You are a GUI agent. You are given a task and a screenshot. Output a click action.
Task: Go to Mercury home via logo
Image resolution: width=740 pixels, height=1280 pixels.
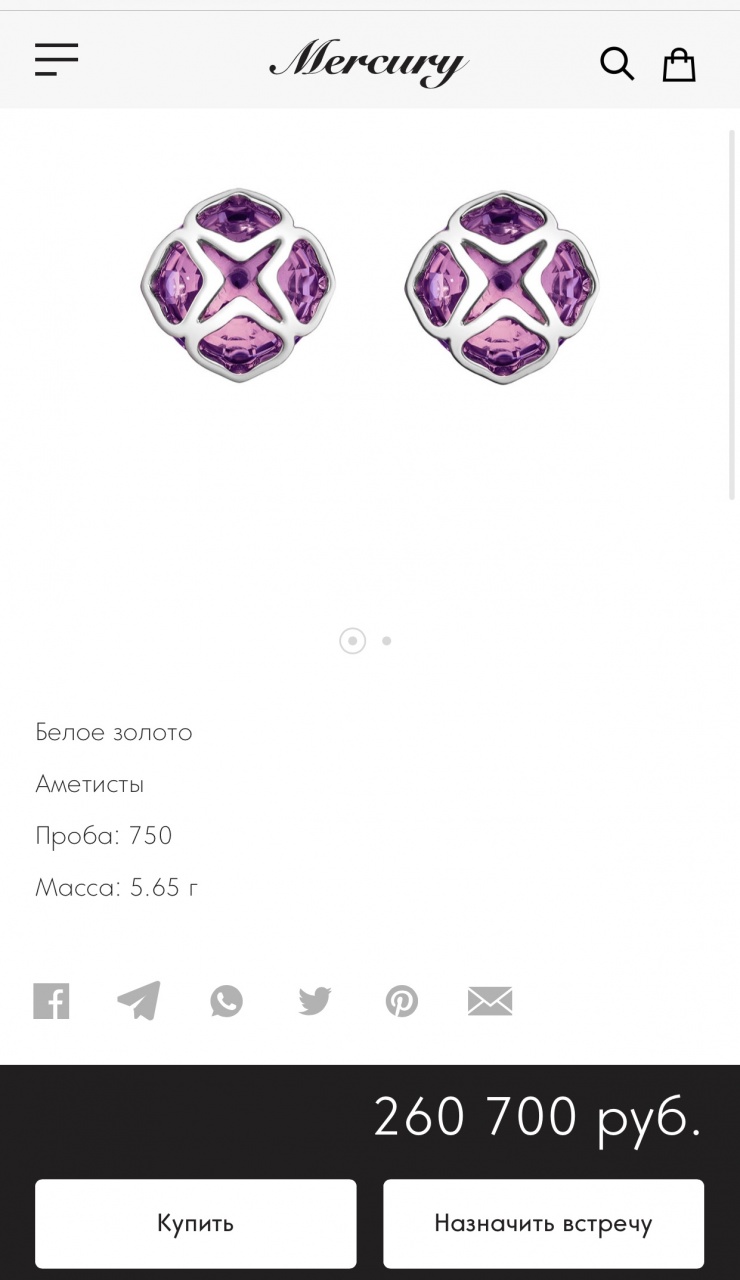tap(369, 62)
